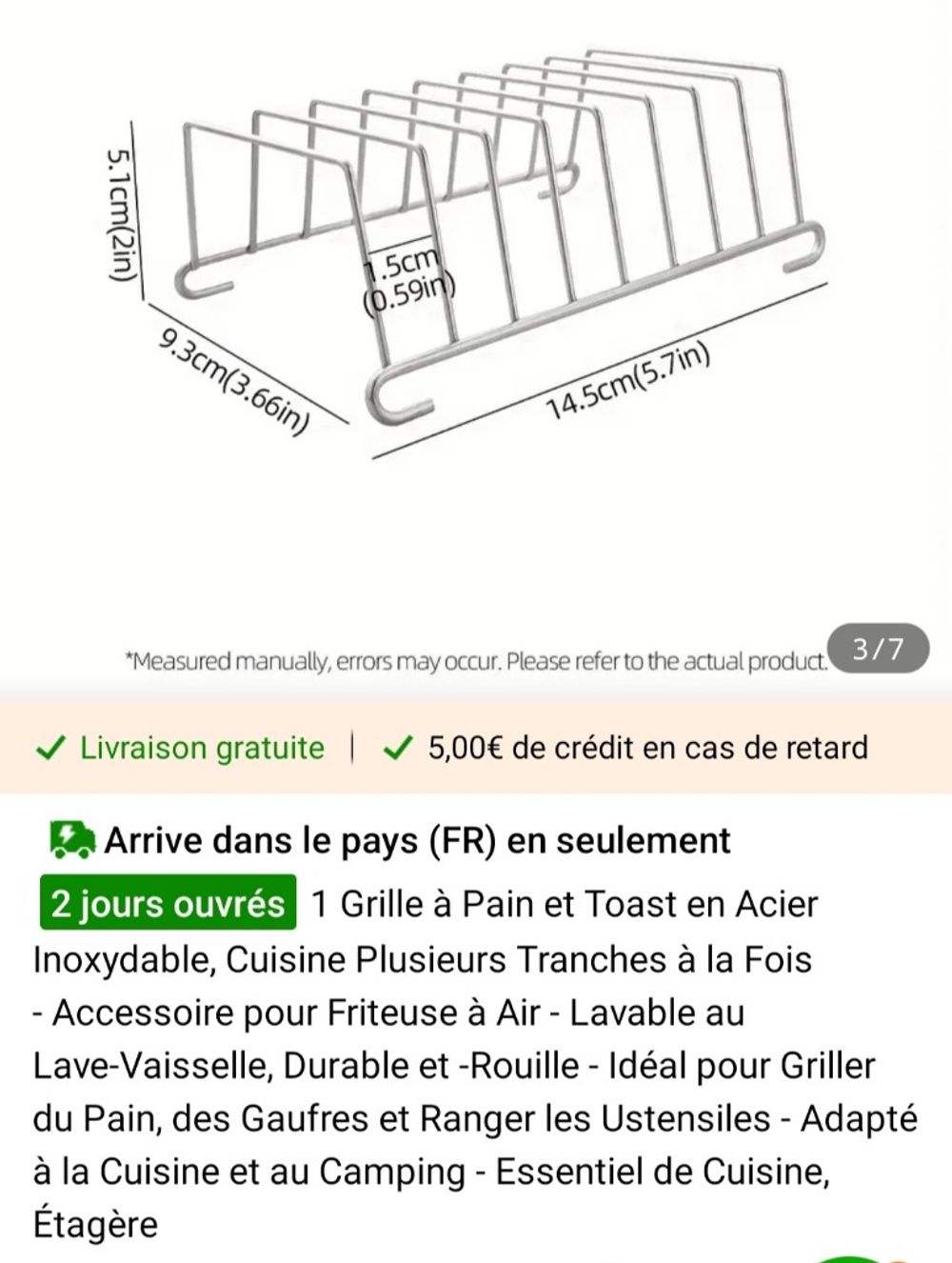
Task: Open the 5,00€ late-delivery credit info
Action: pyautogui.click(x=626, y=748)
